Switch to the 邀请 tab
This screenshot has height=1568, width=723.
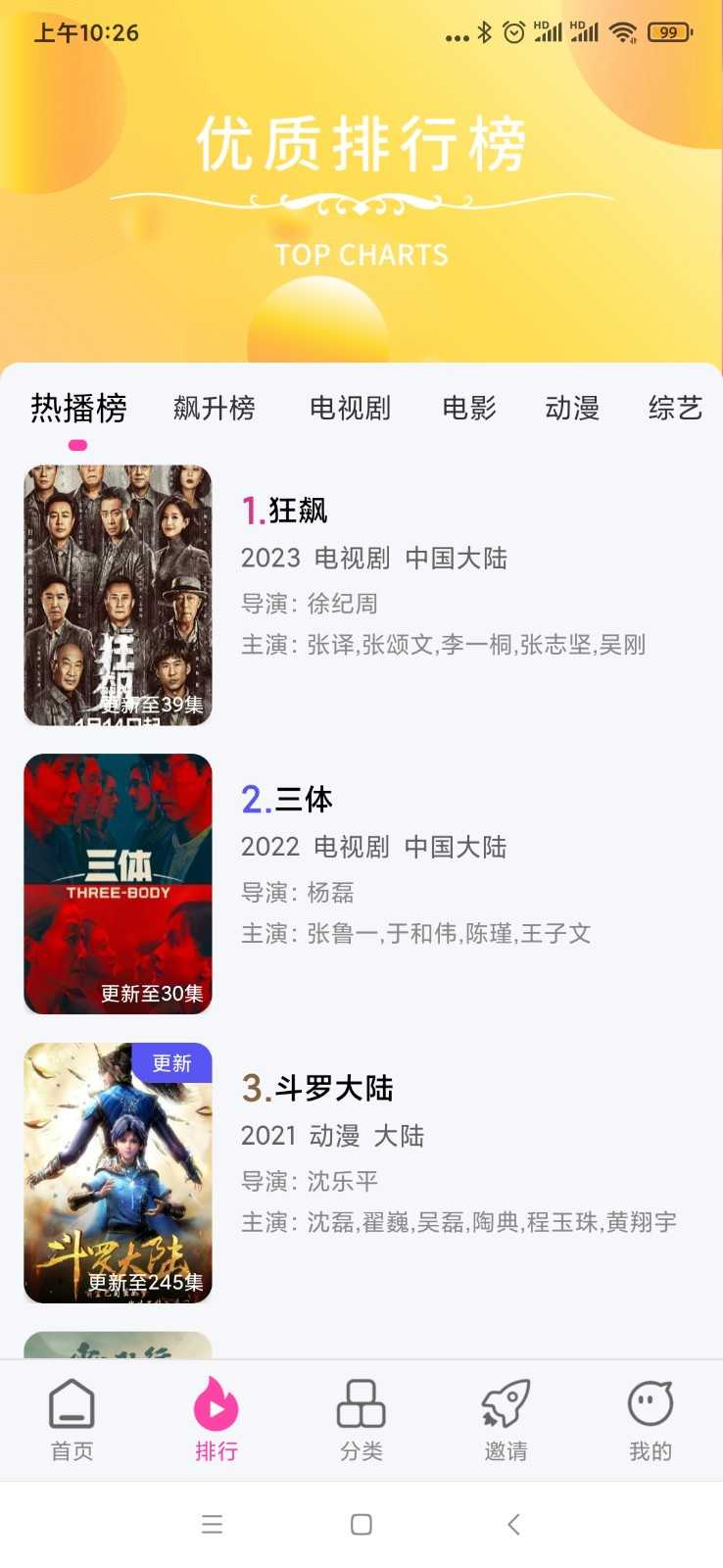(x=506, y=1419)
